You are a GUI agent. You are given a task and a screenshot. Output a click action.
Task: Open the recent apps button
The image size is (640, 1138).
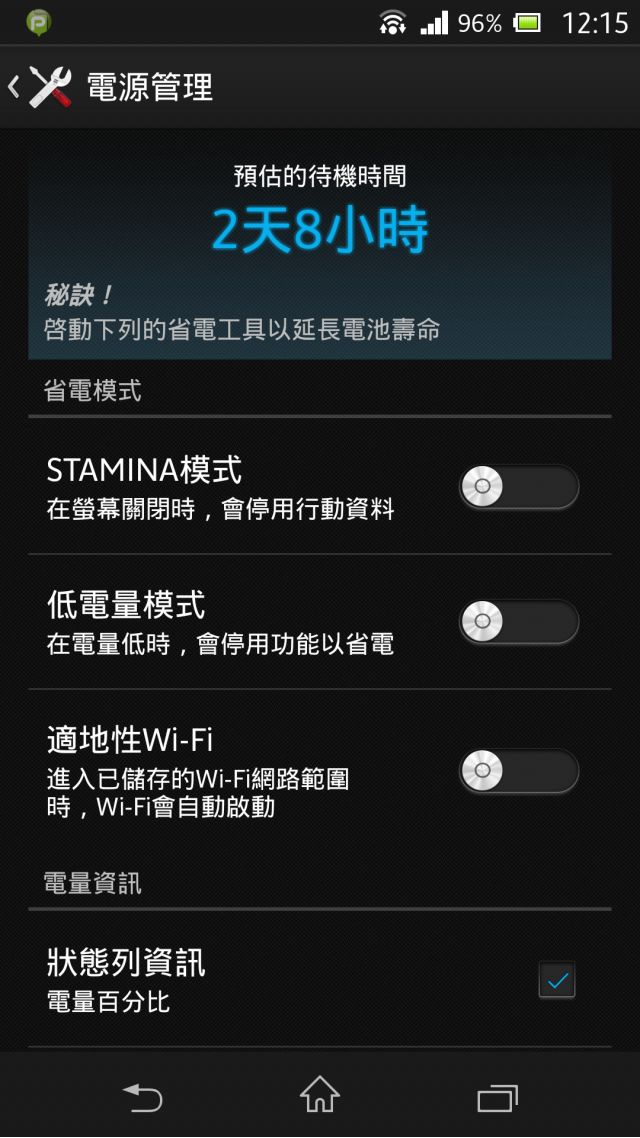pos(497,1097)
